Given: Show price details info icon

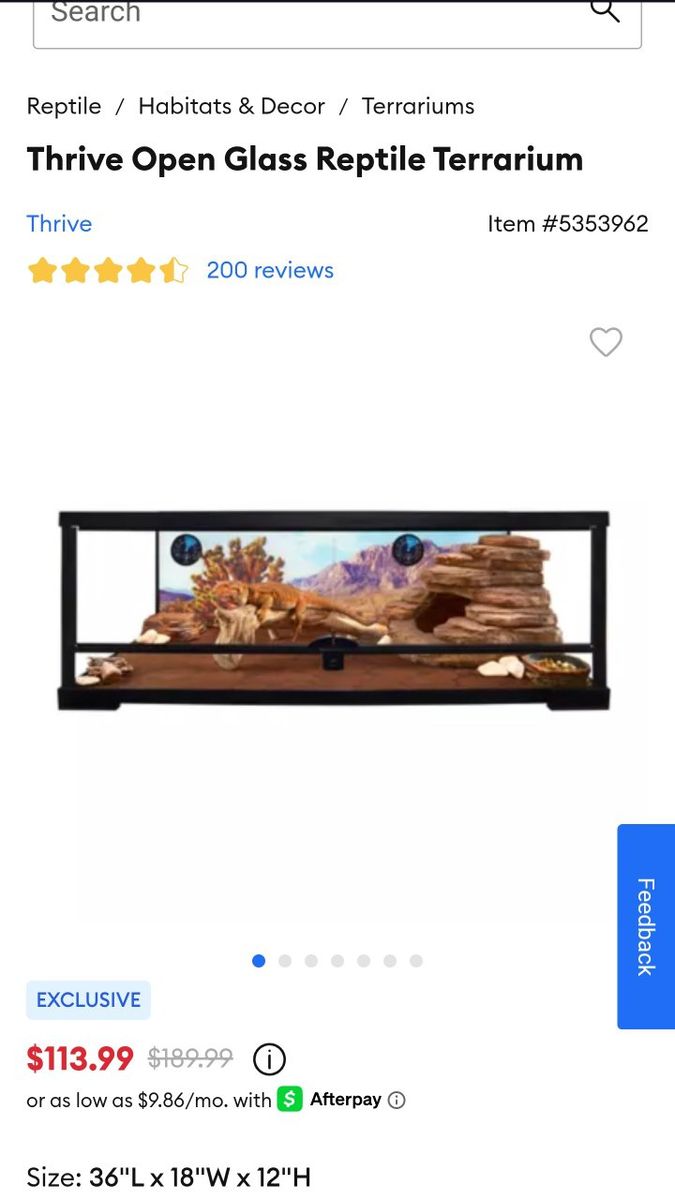Looking at the screenshot, I should [269, 1058].
